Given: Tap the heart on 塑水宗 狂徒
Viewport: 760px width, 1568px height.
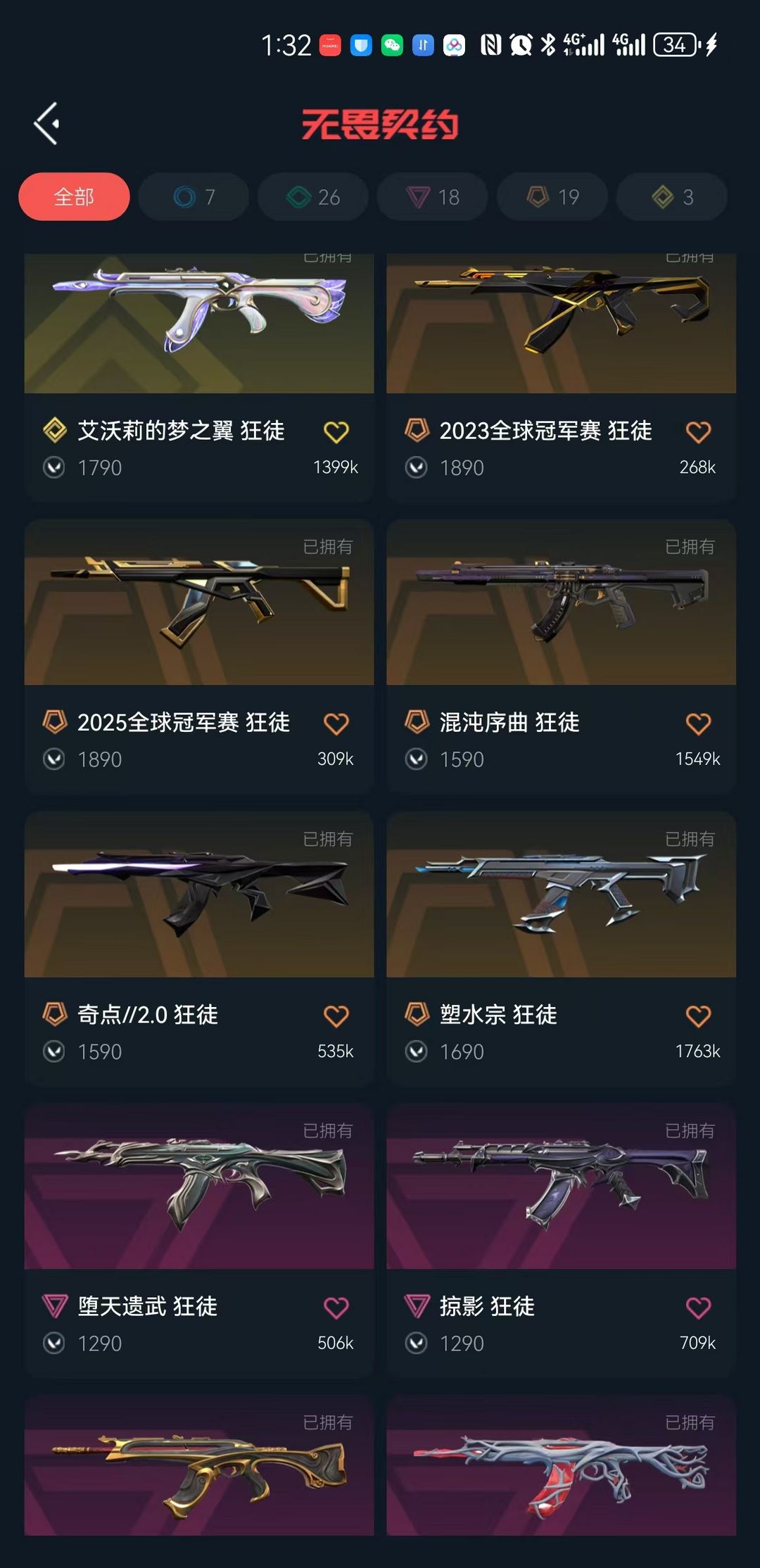Looking at the screenshot, I should (698, 1016).
